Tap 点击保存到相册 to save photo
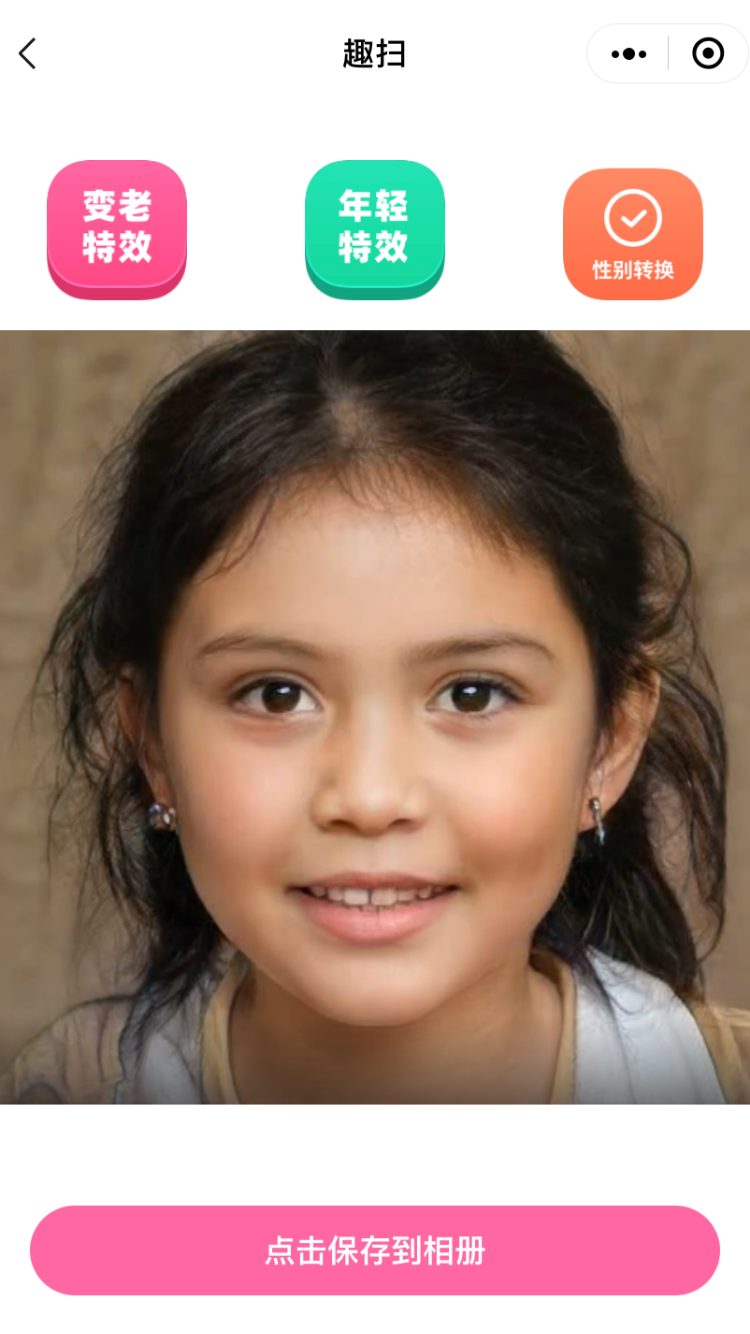 (x=375, y=1250)
